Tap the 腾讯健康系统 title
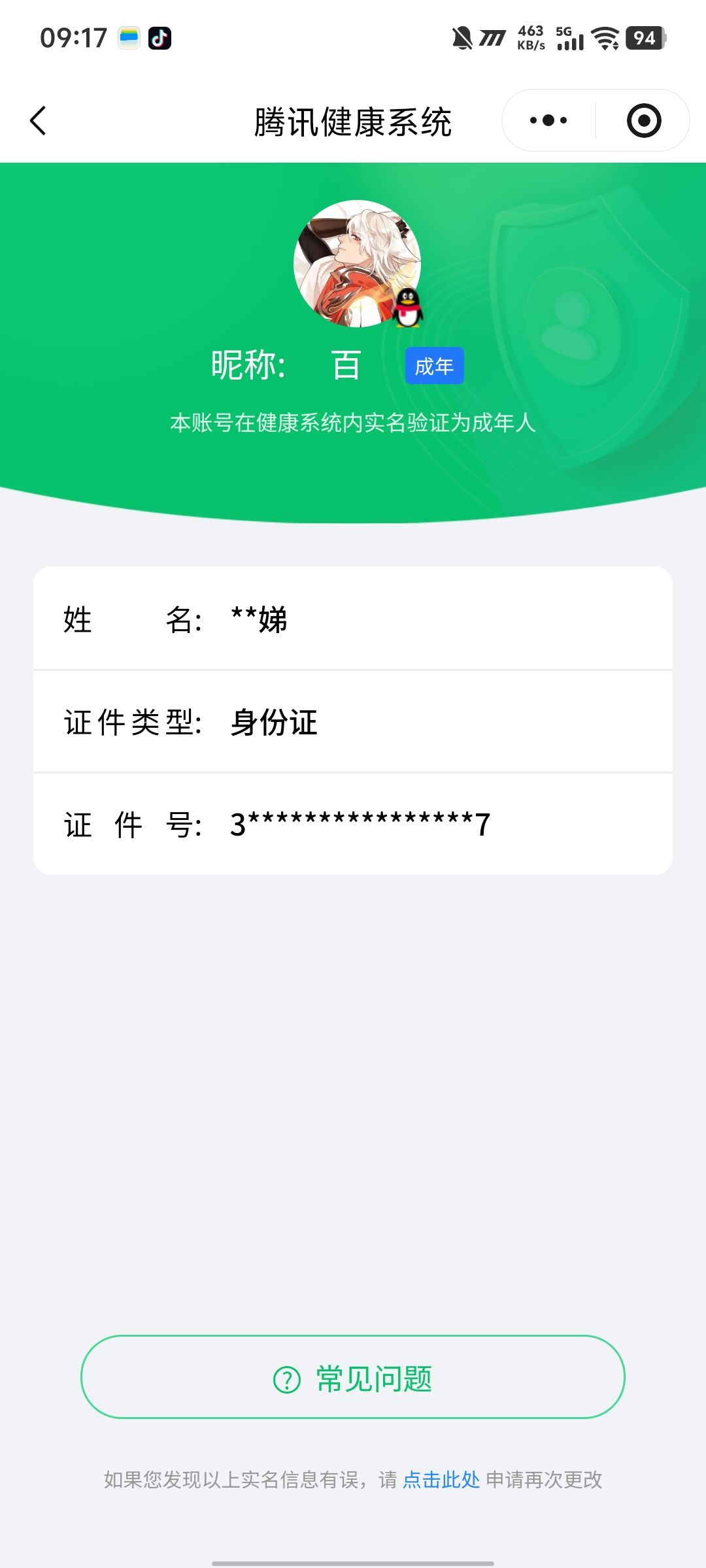Screen dimensions: 706x1568 [353, 120]
